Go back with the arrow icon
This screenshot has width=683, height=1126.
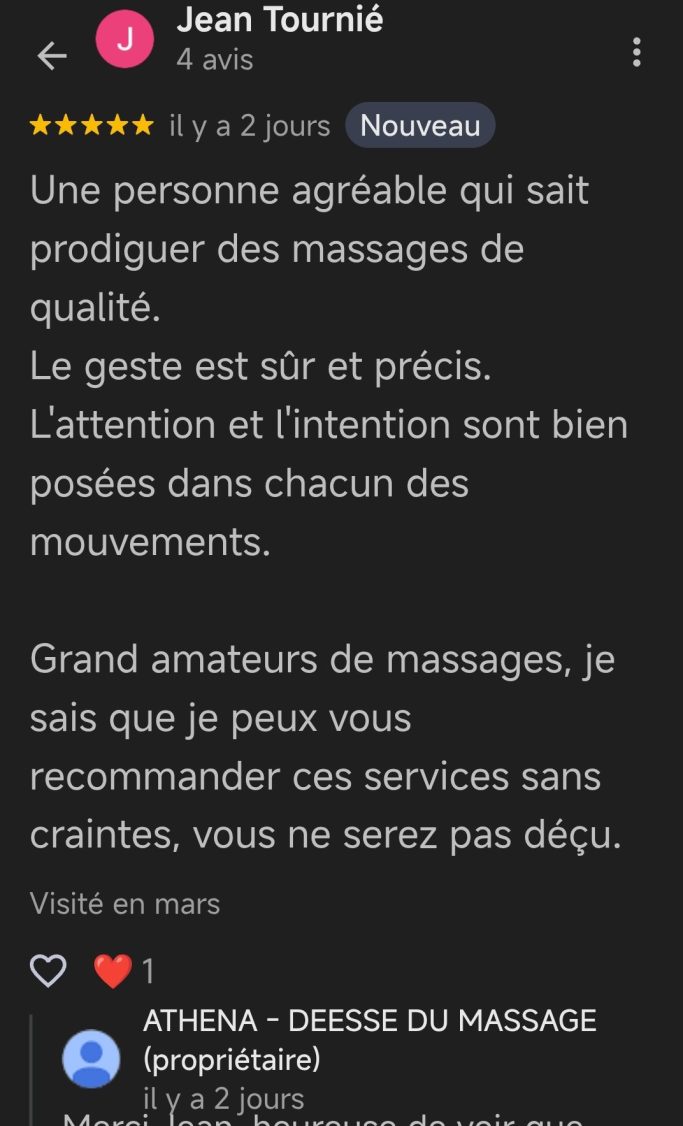click(51, 57)
